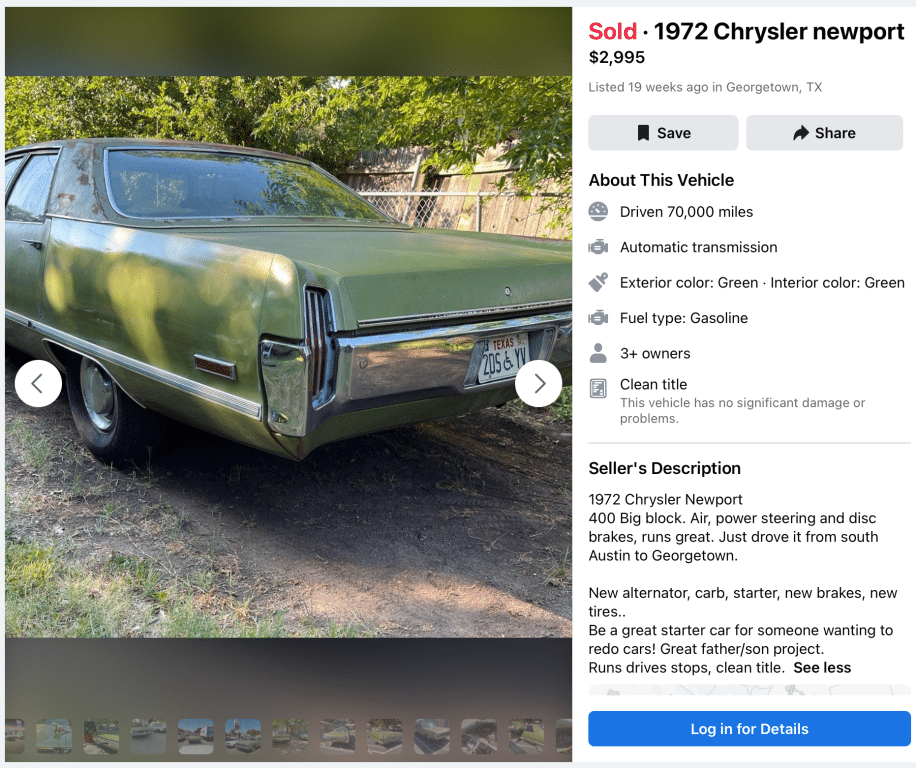916x768 pixels.
Task: Show the next photo
Action: click(538, 383)
